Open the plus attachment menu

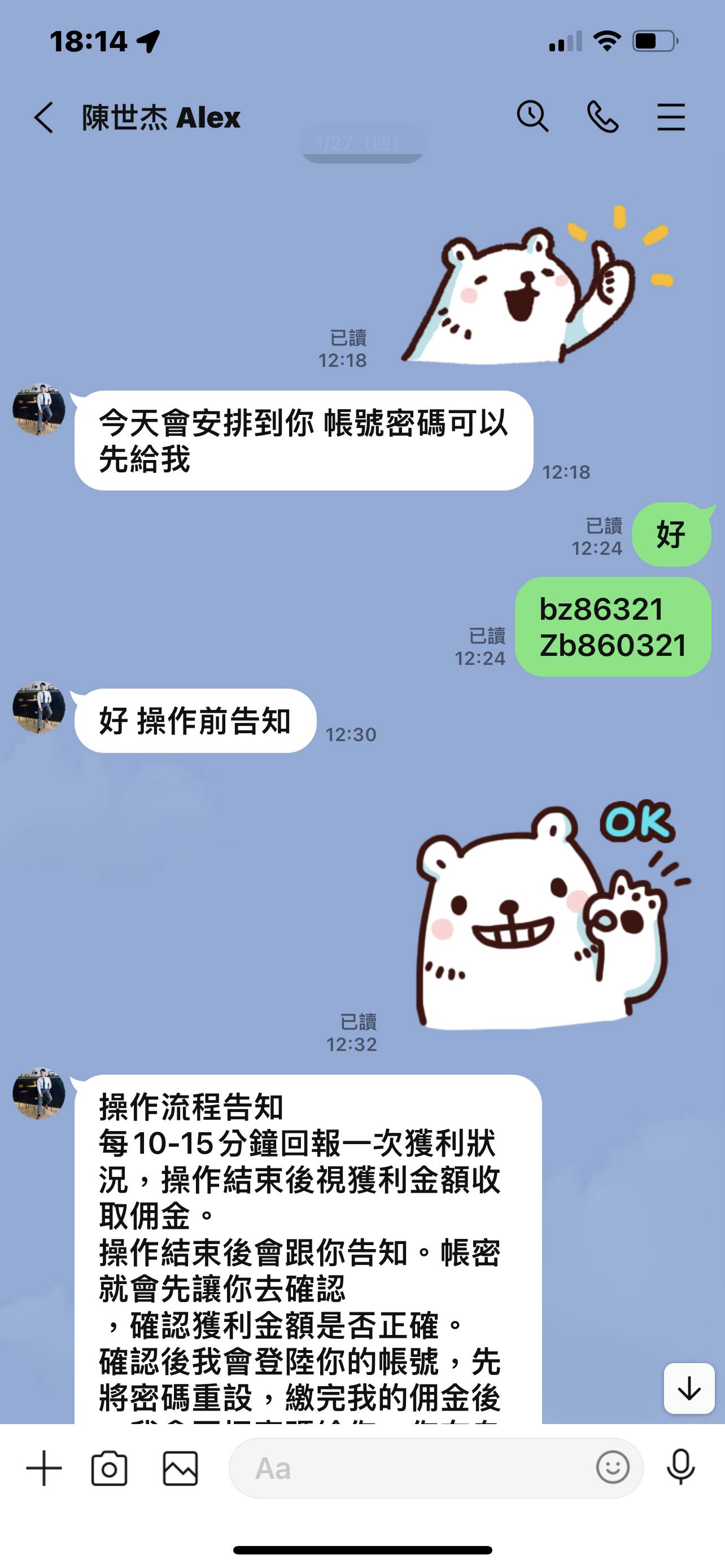(x=44, y=1468)
